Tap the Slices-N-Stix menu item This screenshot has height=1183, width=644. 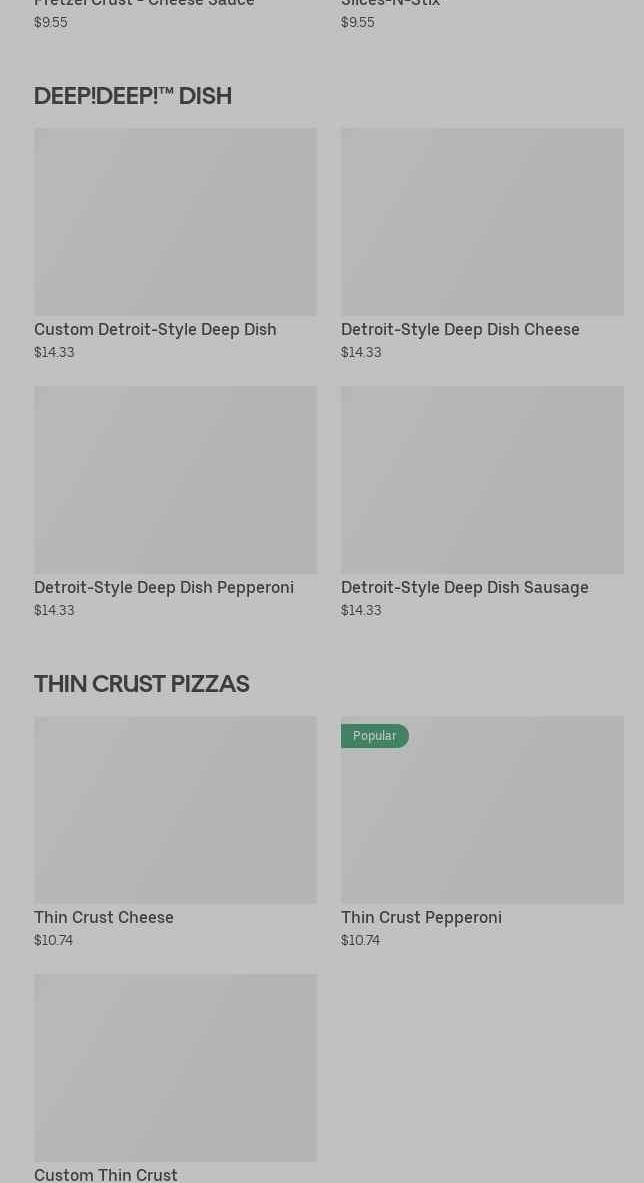pyautogui.click(x=391, y=5)
